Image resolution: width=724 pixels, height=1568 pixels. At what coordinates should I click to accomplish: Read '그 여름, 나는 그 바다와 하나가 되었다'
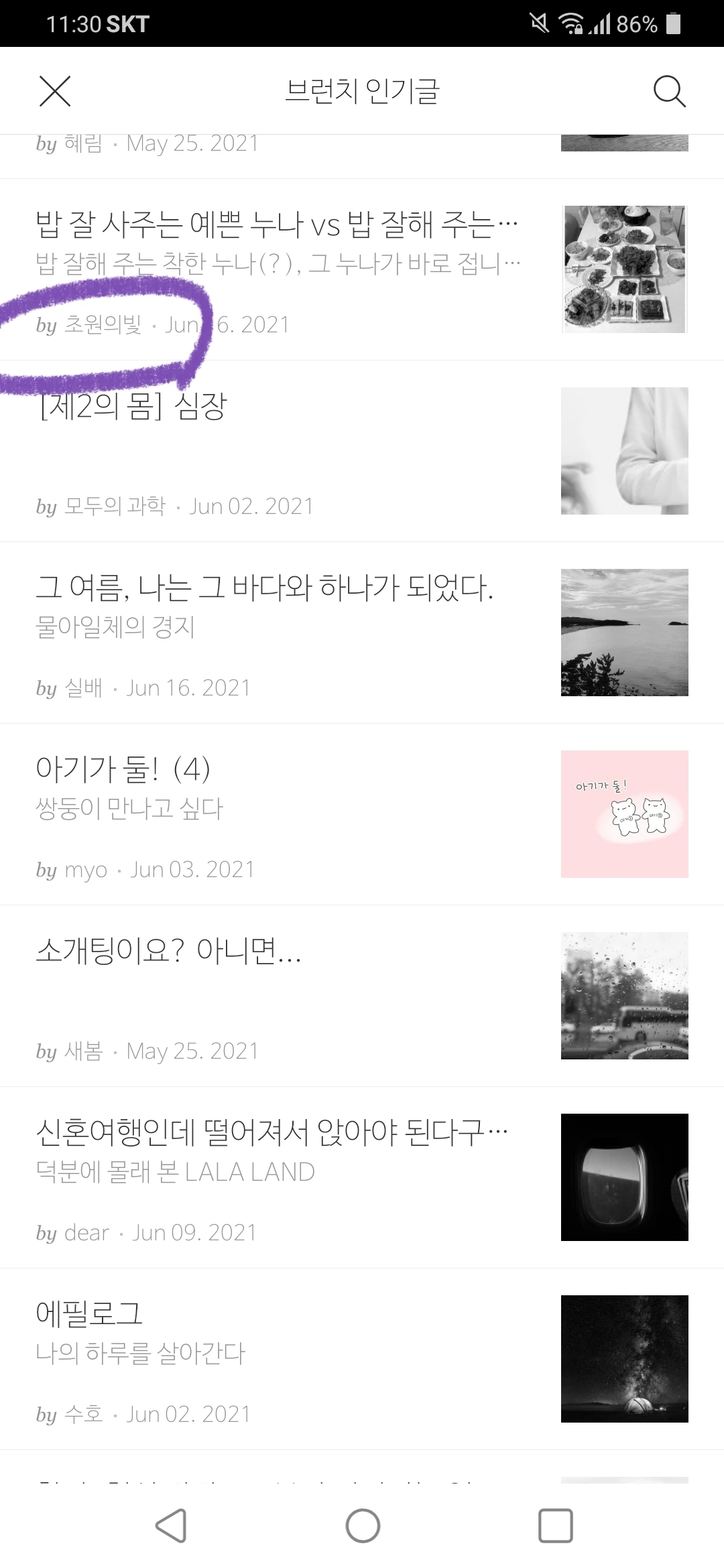pyautogui.click(x=264, y=588)
